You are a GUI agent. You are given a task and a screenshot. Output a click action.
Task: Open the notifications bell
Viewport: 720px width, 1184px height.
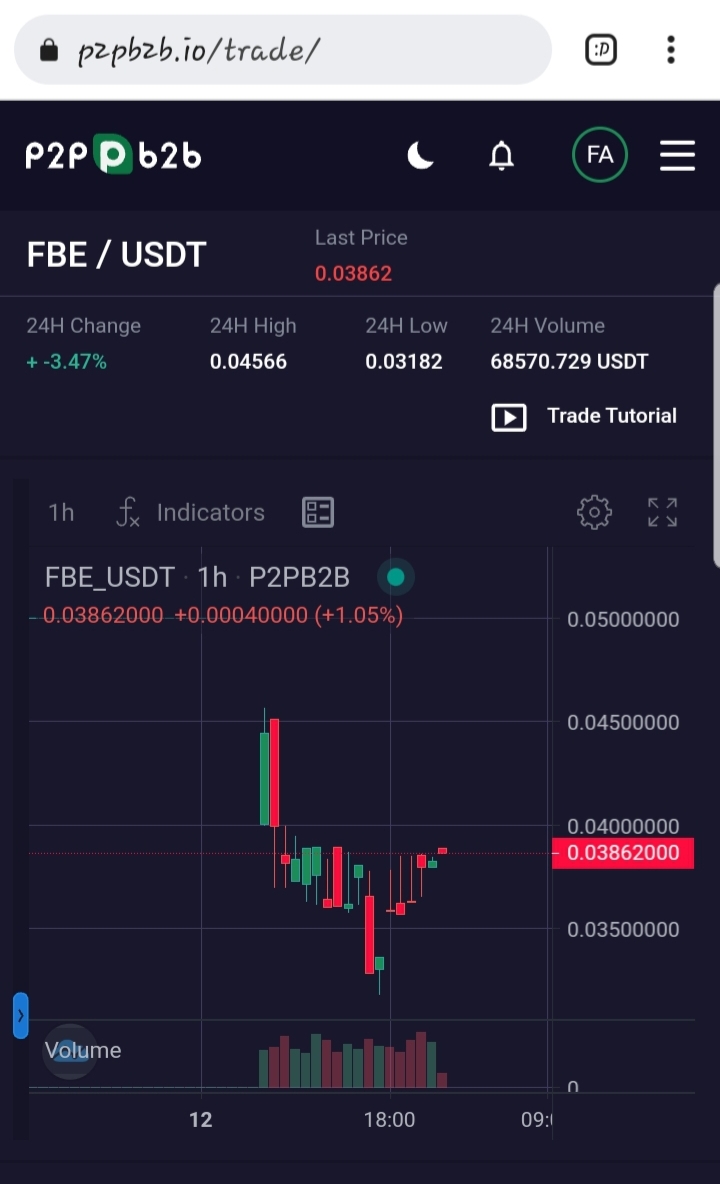[x=501, y=156]
